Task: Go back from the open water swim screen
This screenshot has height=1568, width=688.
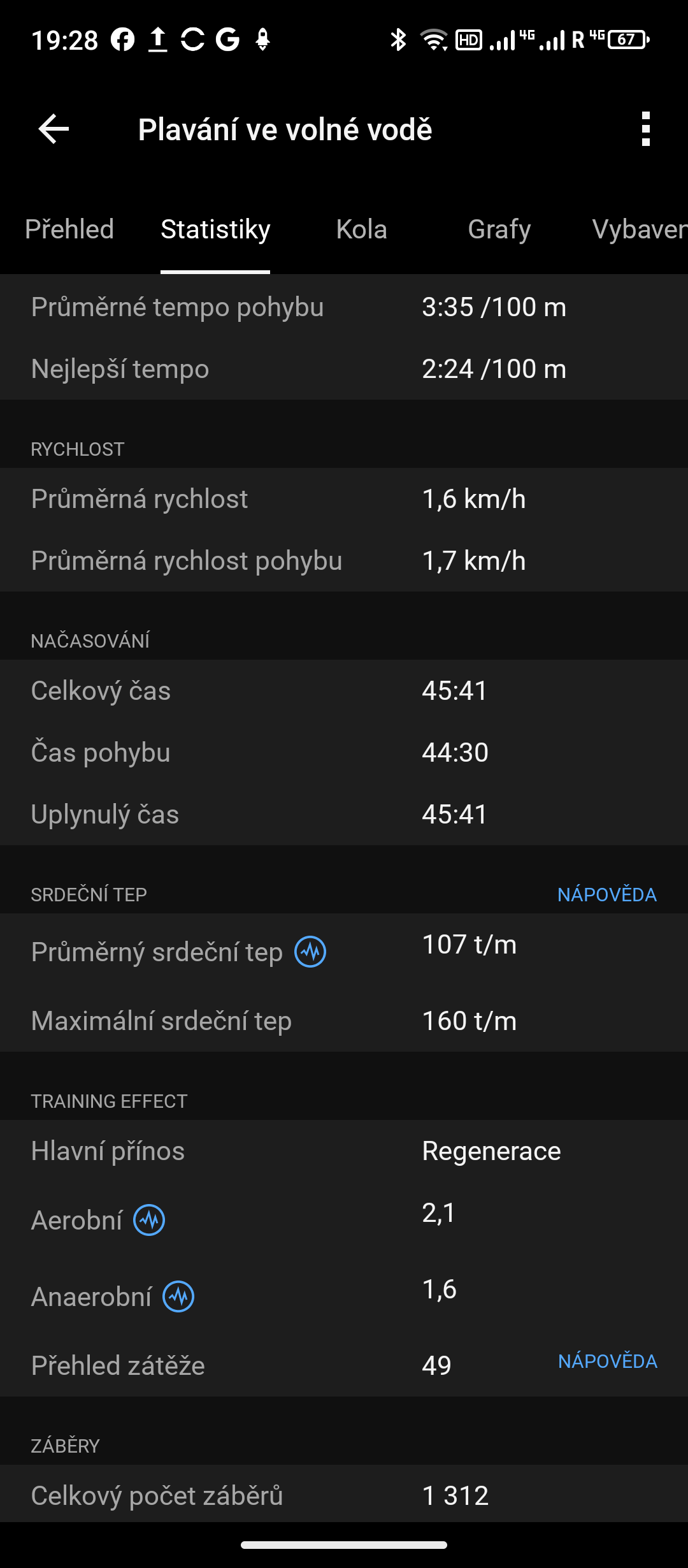Action: pos(54,129)
